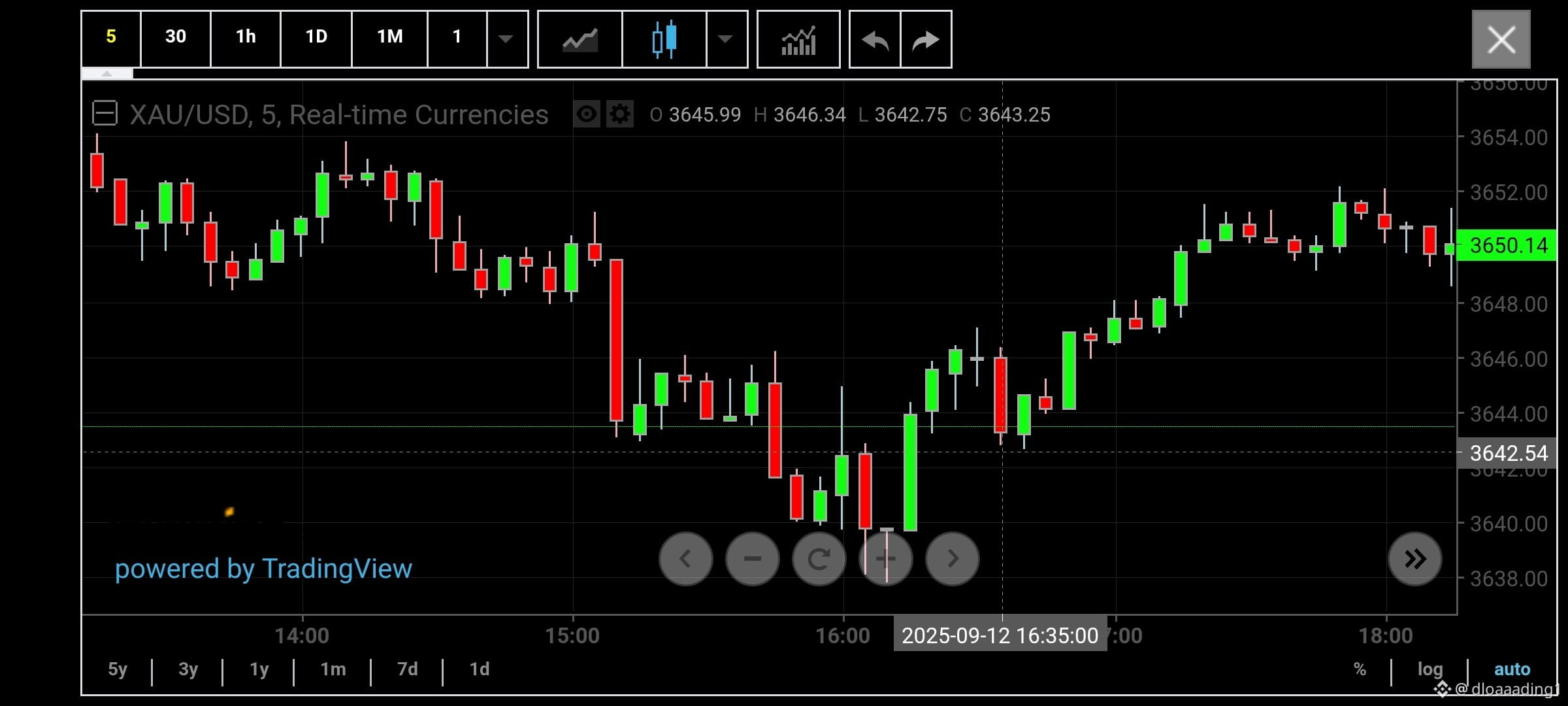Screen dimensions: 1568x706
Task: Show the 5y date range
Action: click(118, 669)
